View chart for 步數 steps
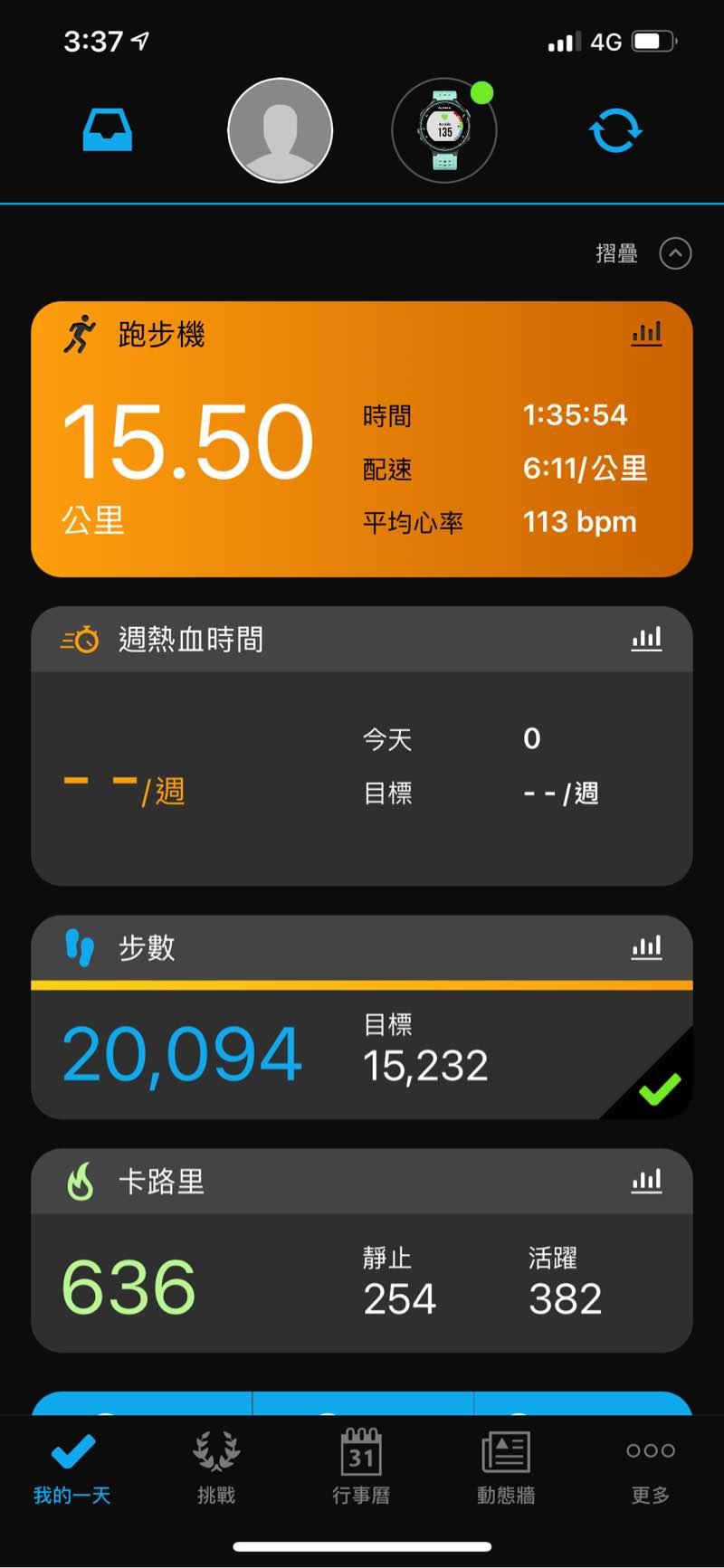The width and height of the screenshot is (724, 1568). click(646, 947)
